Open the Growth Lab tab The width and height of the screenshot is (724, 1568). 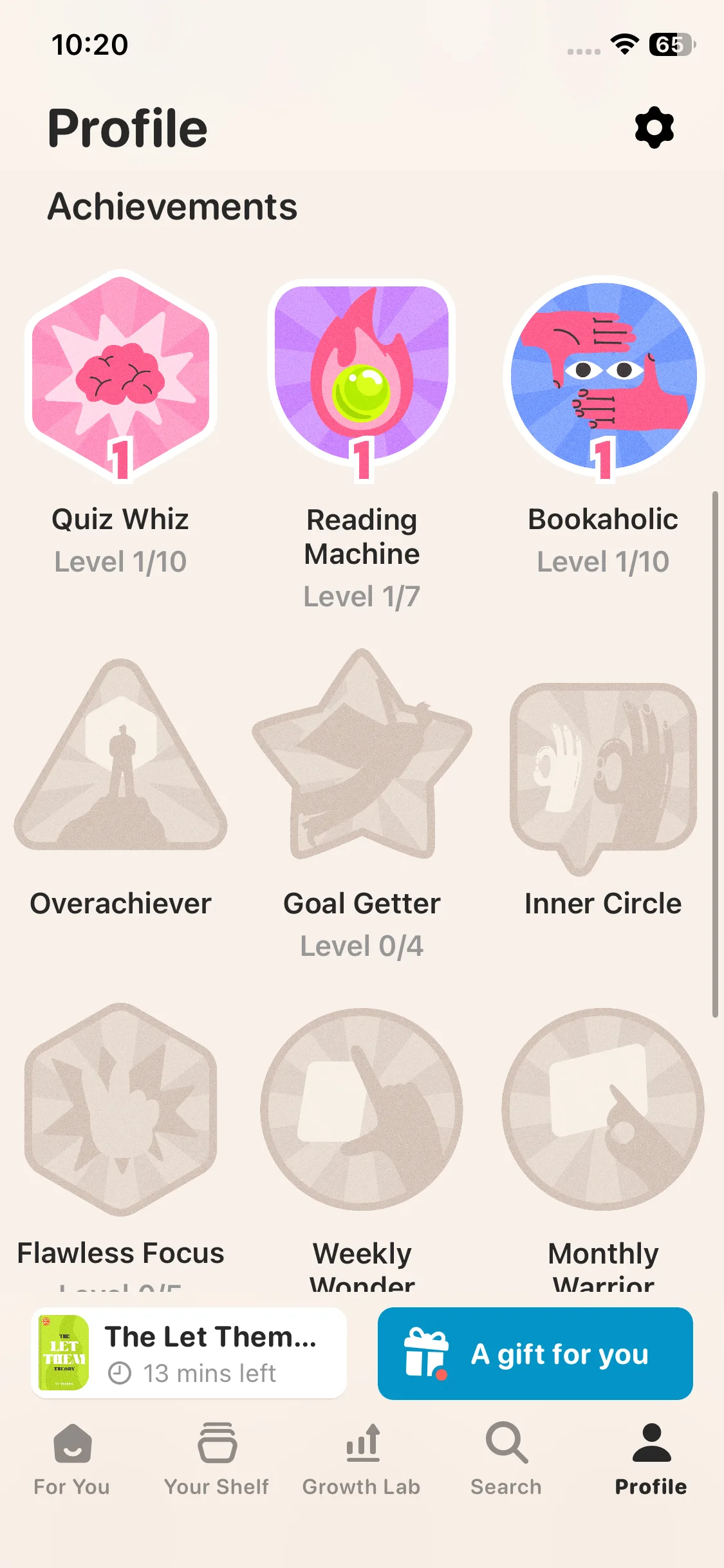point(362,1459)
